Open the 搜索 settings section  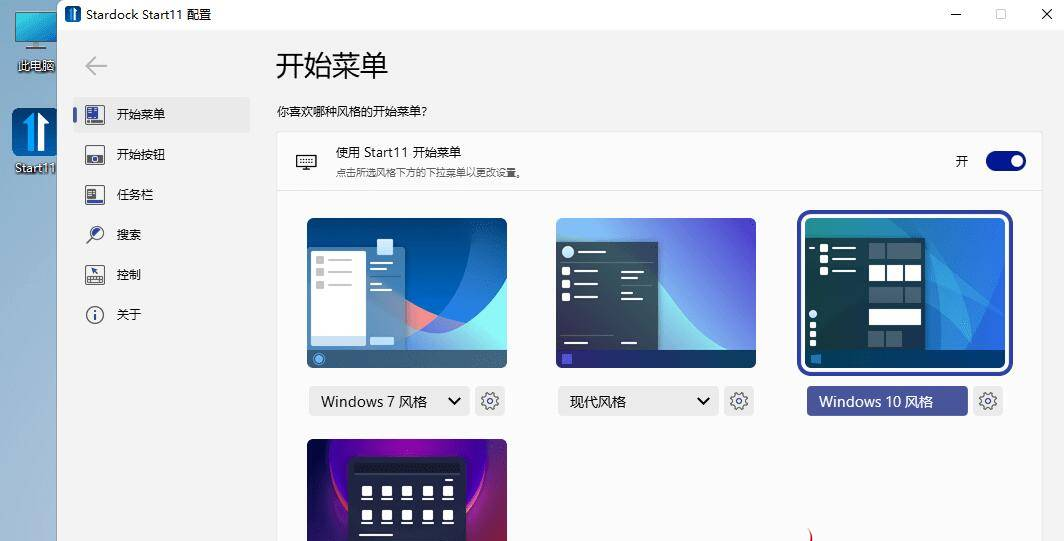pyautogui.click(x=128, y=234)
